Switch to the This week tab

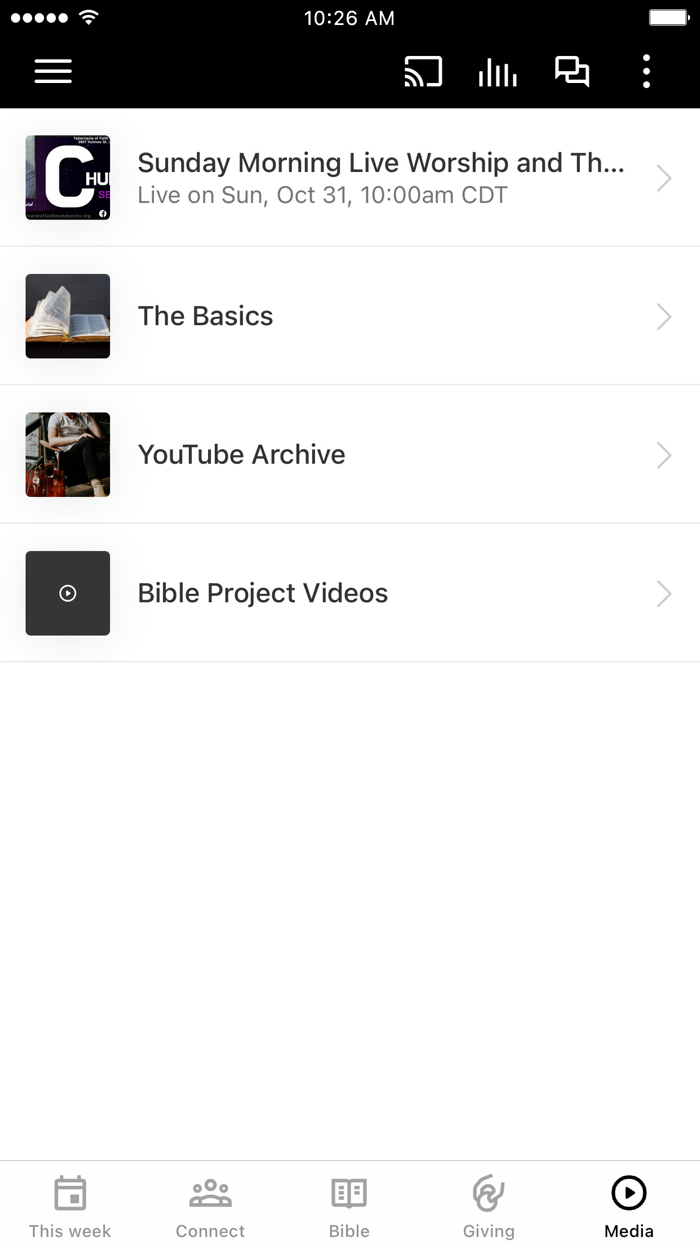point(70,1205)
